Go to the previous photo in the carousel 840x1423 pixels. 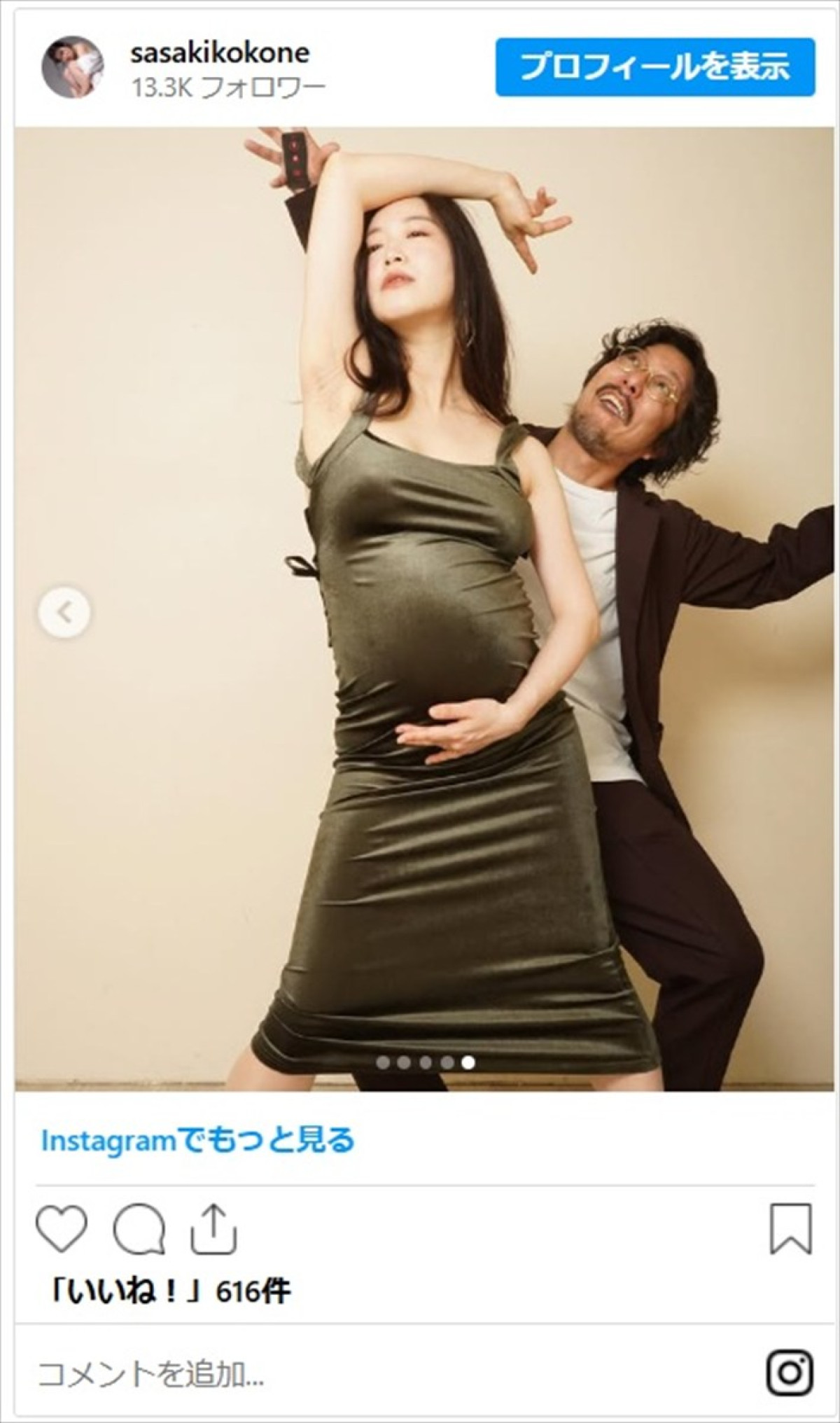click(64, 613)
